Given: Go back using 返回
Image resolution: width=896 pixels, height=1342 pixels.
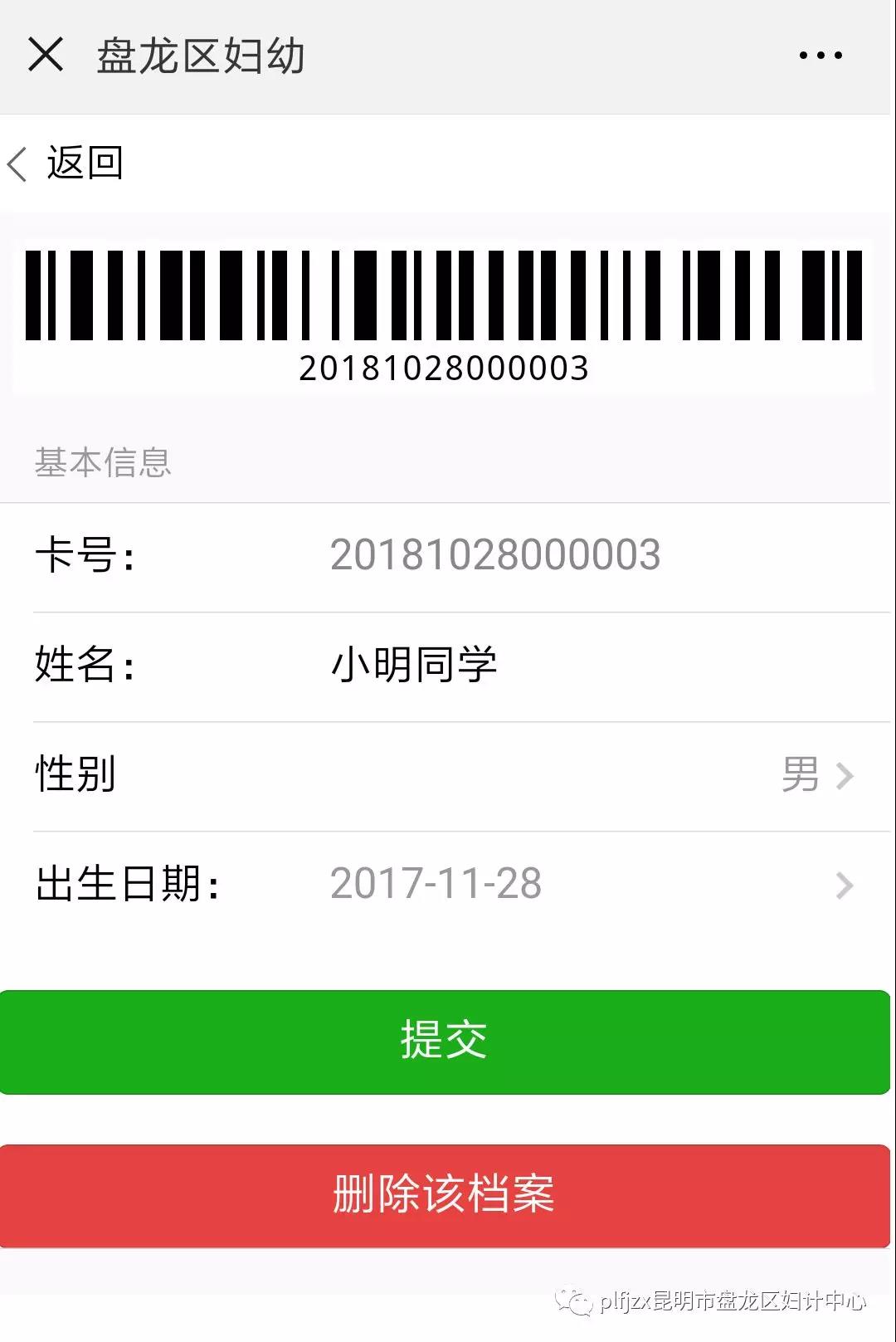Looking at the screenshot, I should pyautogui.click(x=66, y=163).
